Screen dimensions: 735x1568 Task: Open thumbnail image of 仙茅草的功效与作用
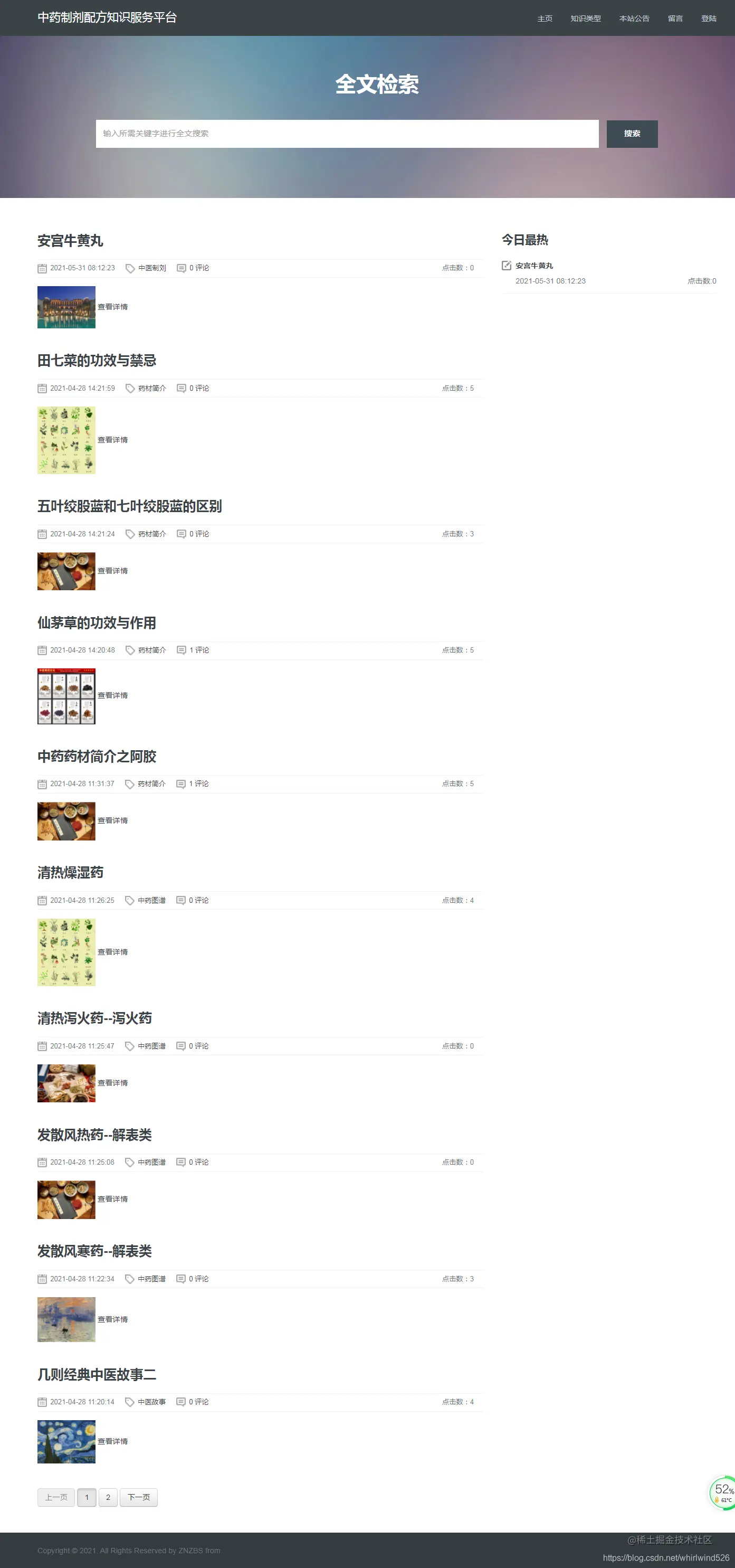66,696
